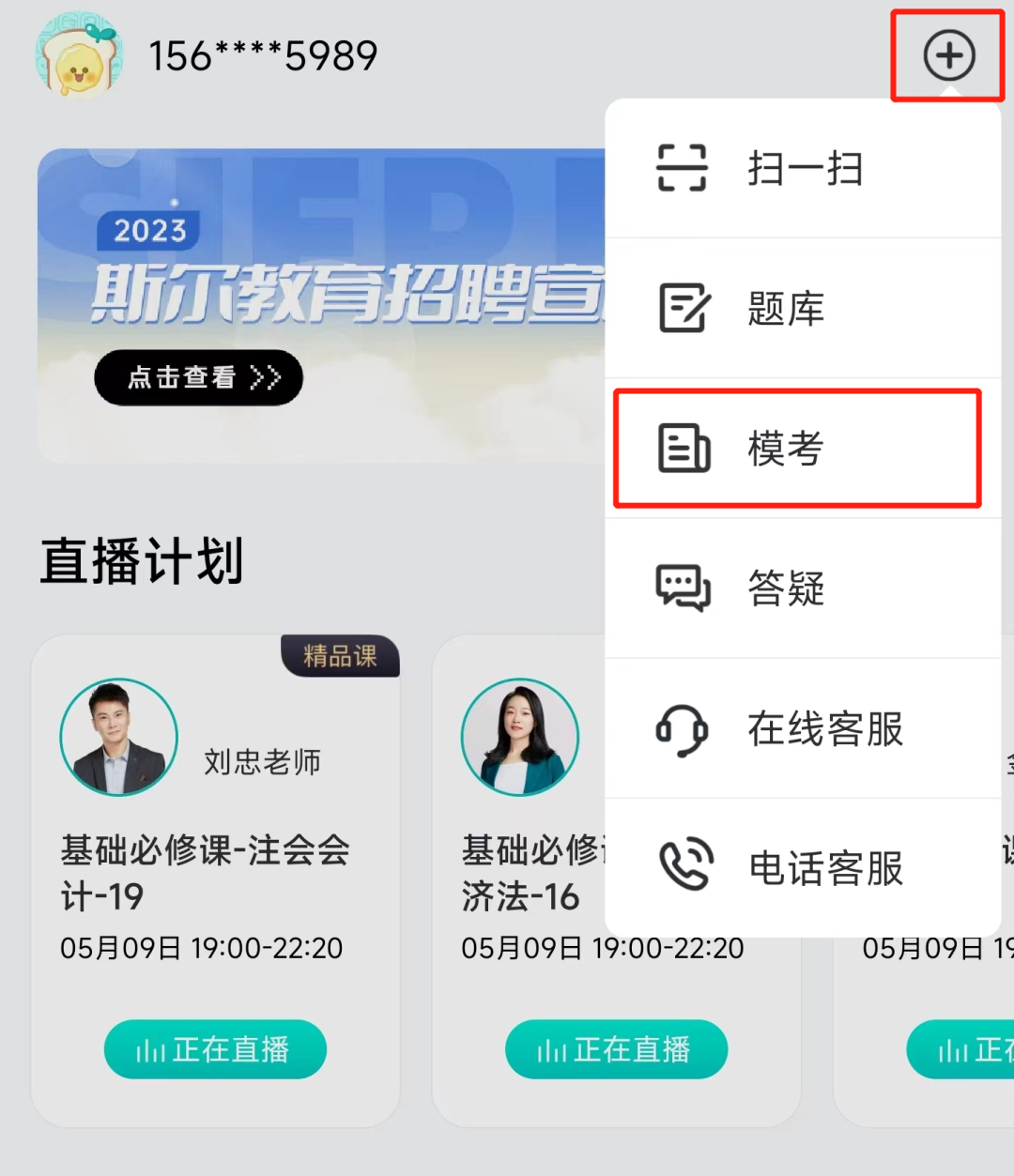Viewport: 1014px width, 1176px height.
Task: Select 模考 mock exam option
Action: pyautogui.click(x=796, y=449)
